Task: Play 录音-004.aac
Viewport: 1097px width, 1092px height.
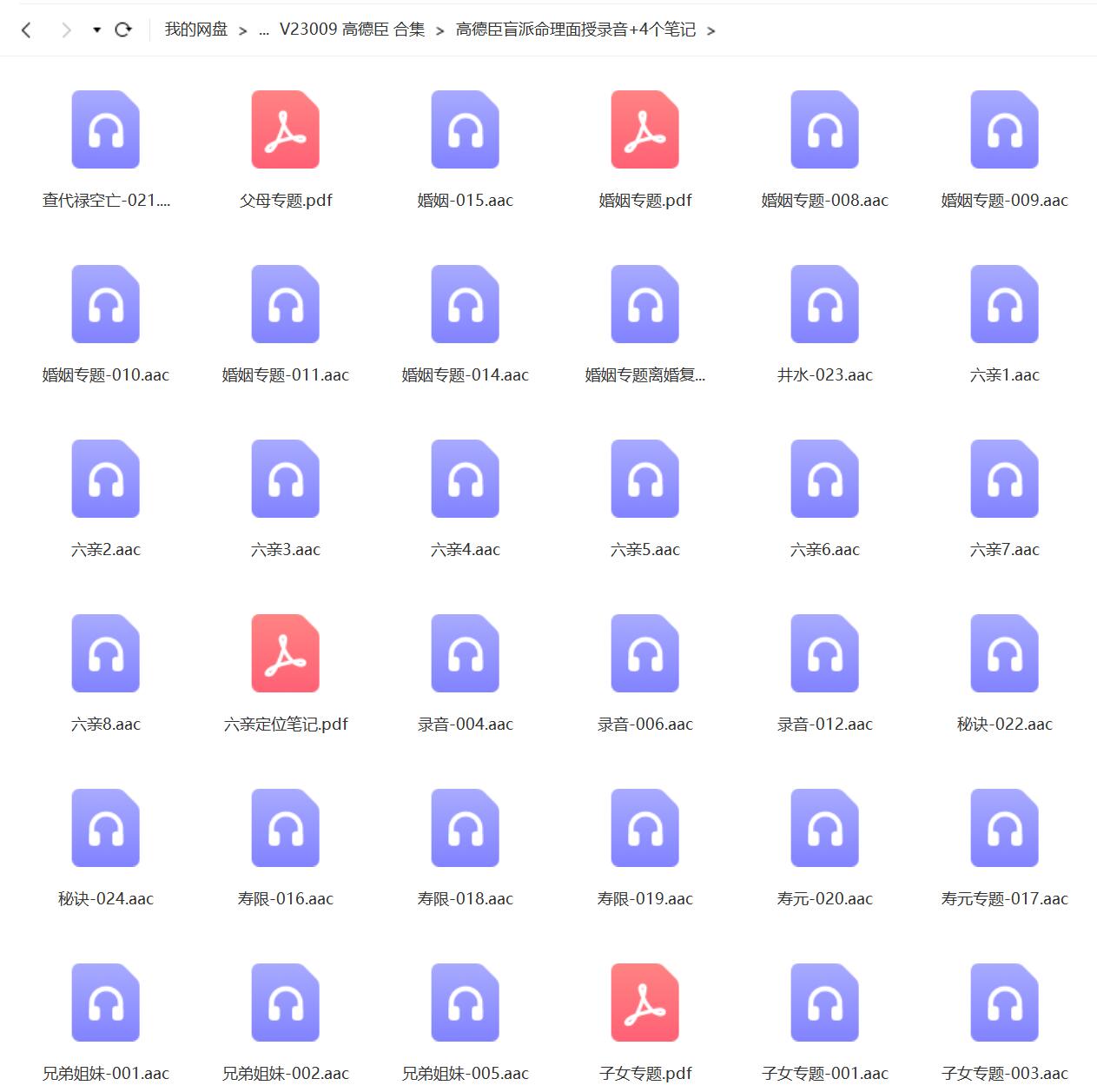Action: [x=466, y=654]
